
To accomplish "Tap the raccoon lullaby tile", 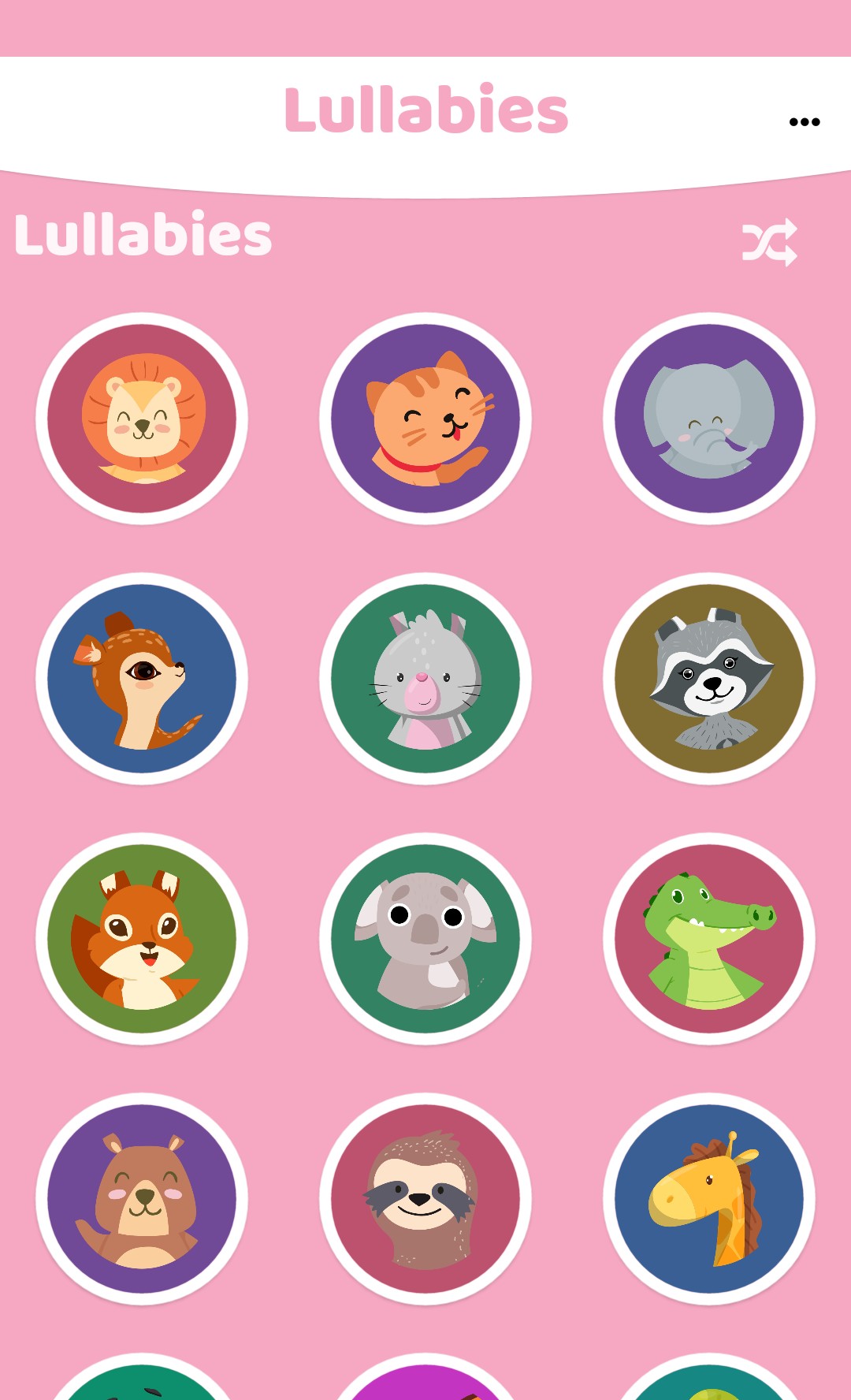I will (709, 679).
